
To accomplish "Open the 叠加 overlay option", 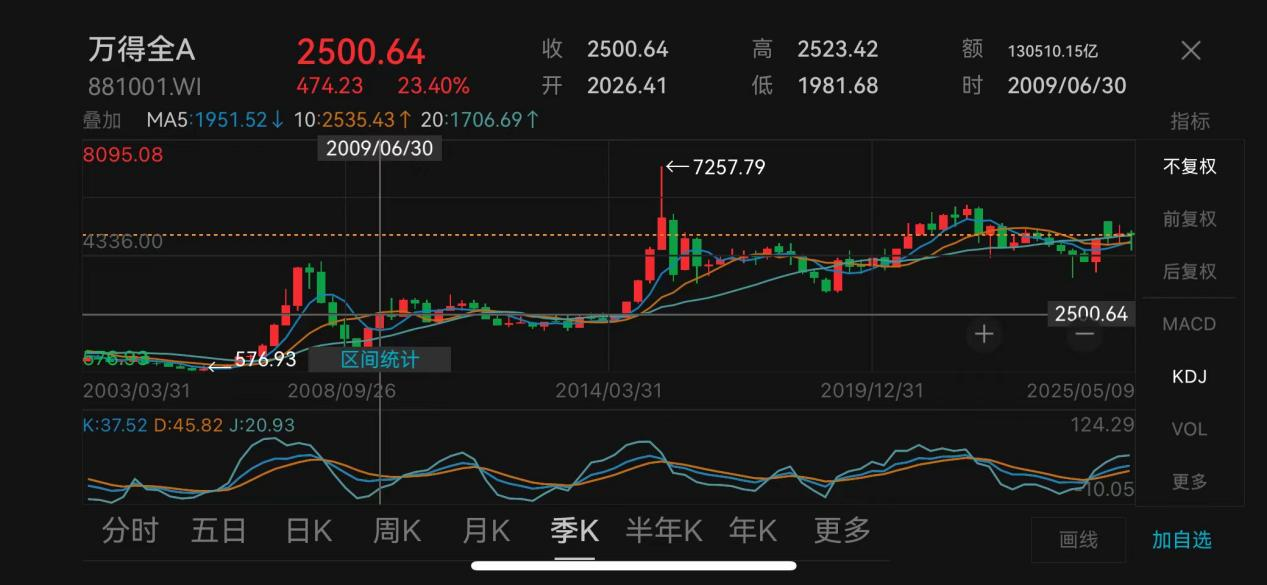I will click(x=102, y=120).
